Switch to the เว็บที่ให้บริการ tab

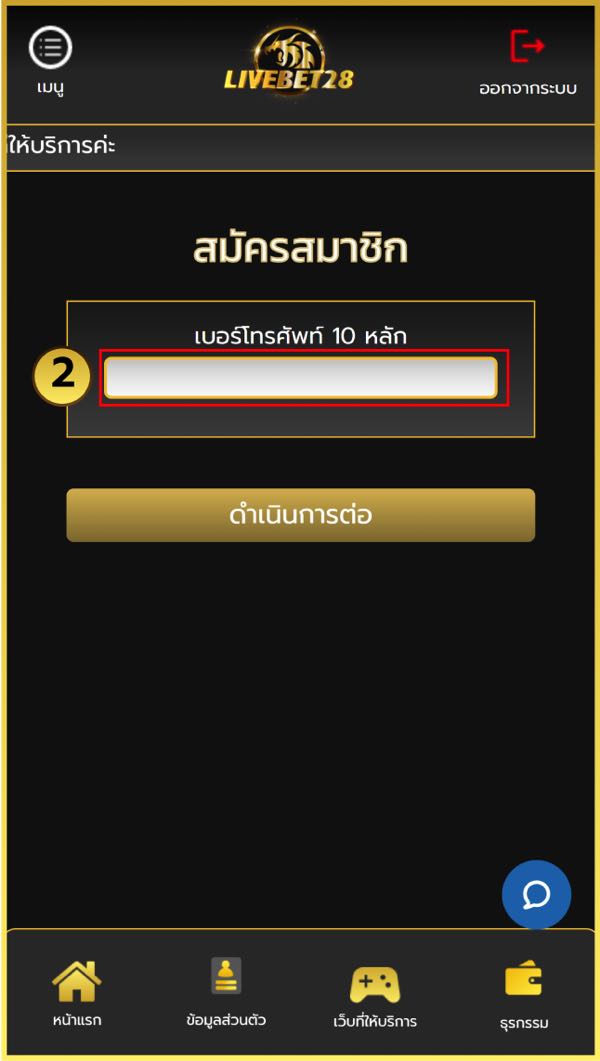[x=374, y=995]
